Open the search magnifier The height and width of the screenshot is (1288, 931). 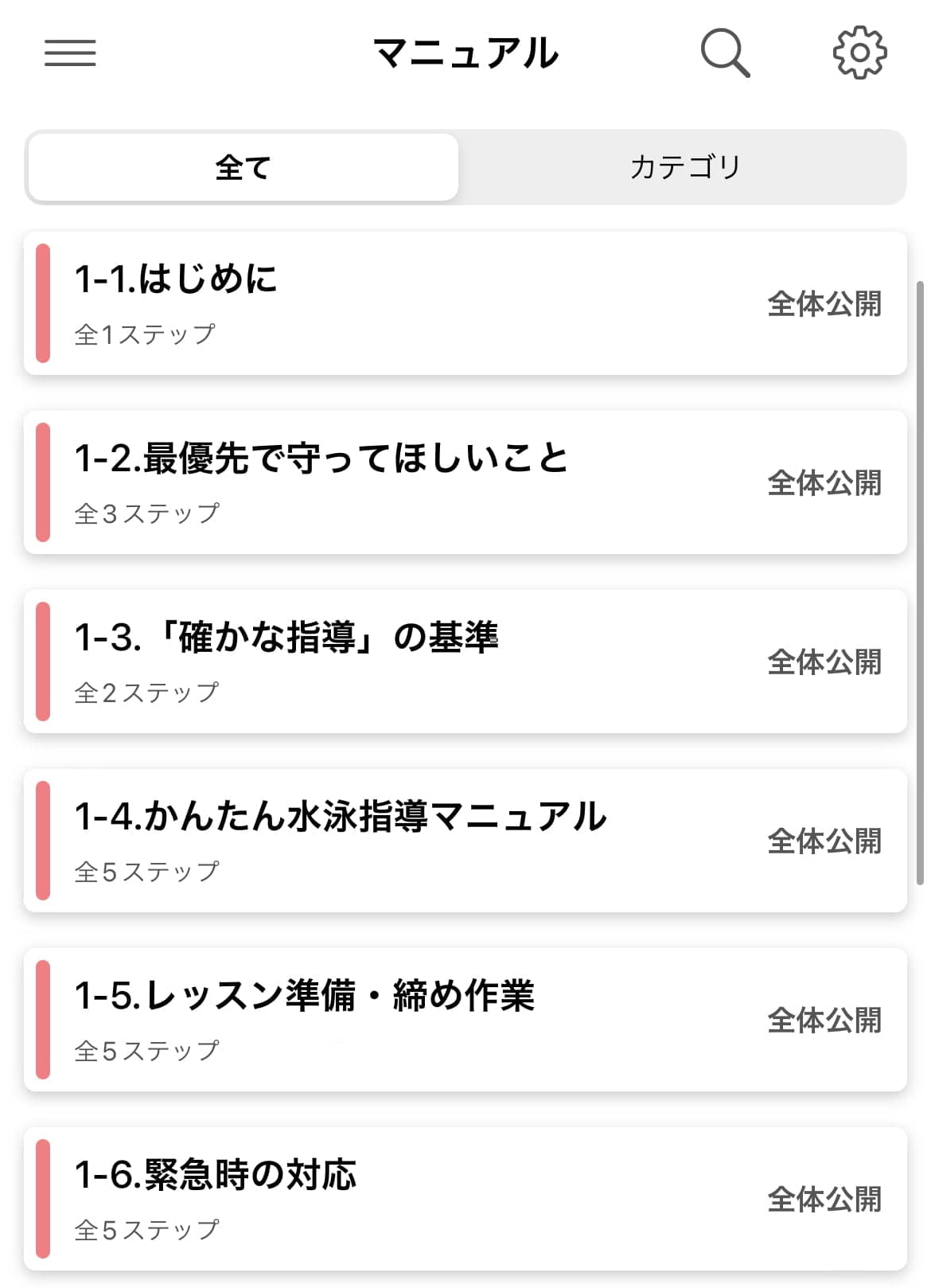725,53
